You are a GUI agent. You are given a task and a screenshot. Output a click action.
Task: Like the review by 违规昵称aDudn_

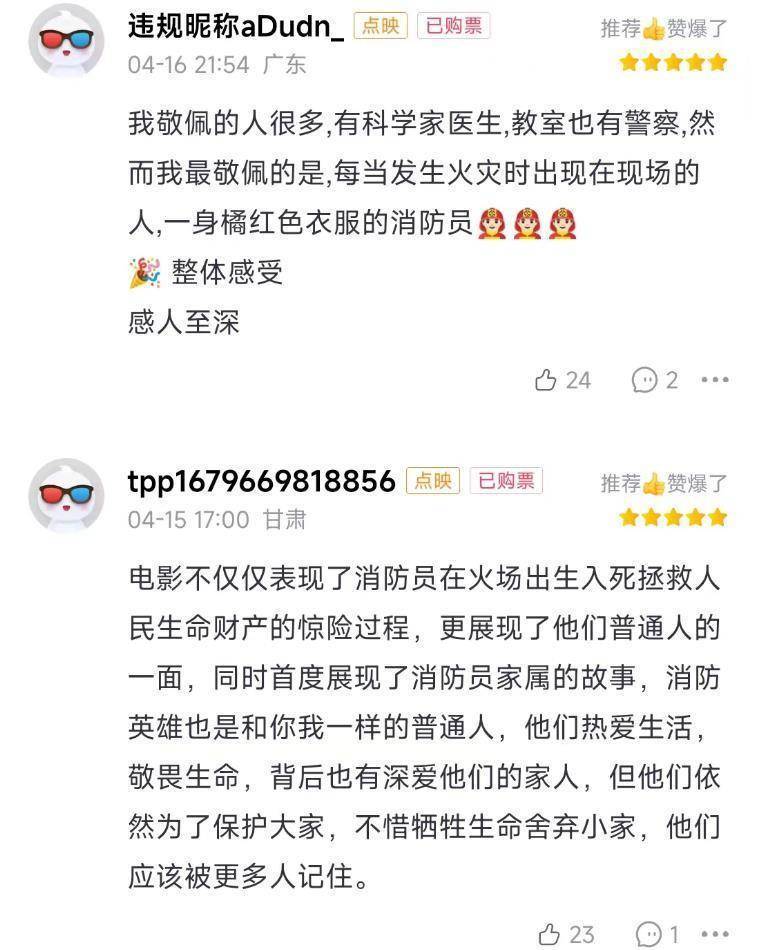546,380
